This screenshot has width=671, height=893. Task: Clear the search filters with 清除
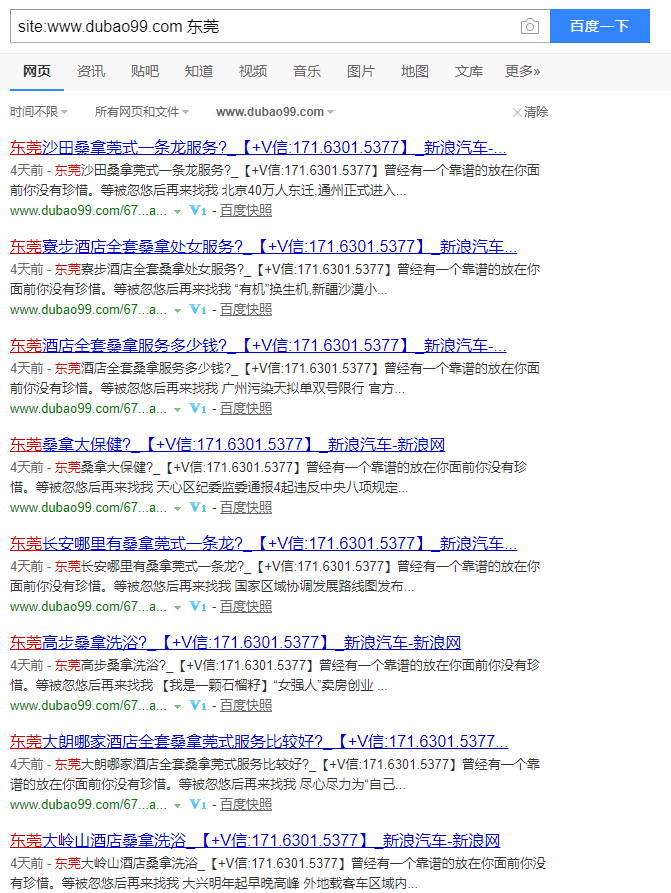[x=531, y=112]
